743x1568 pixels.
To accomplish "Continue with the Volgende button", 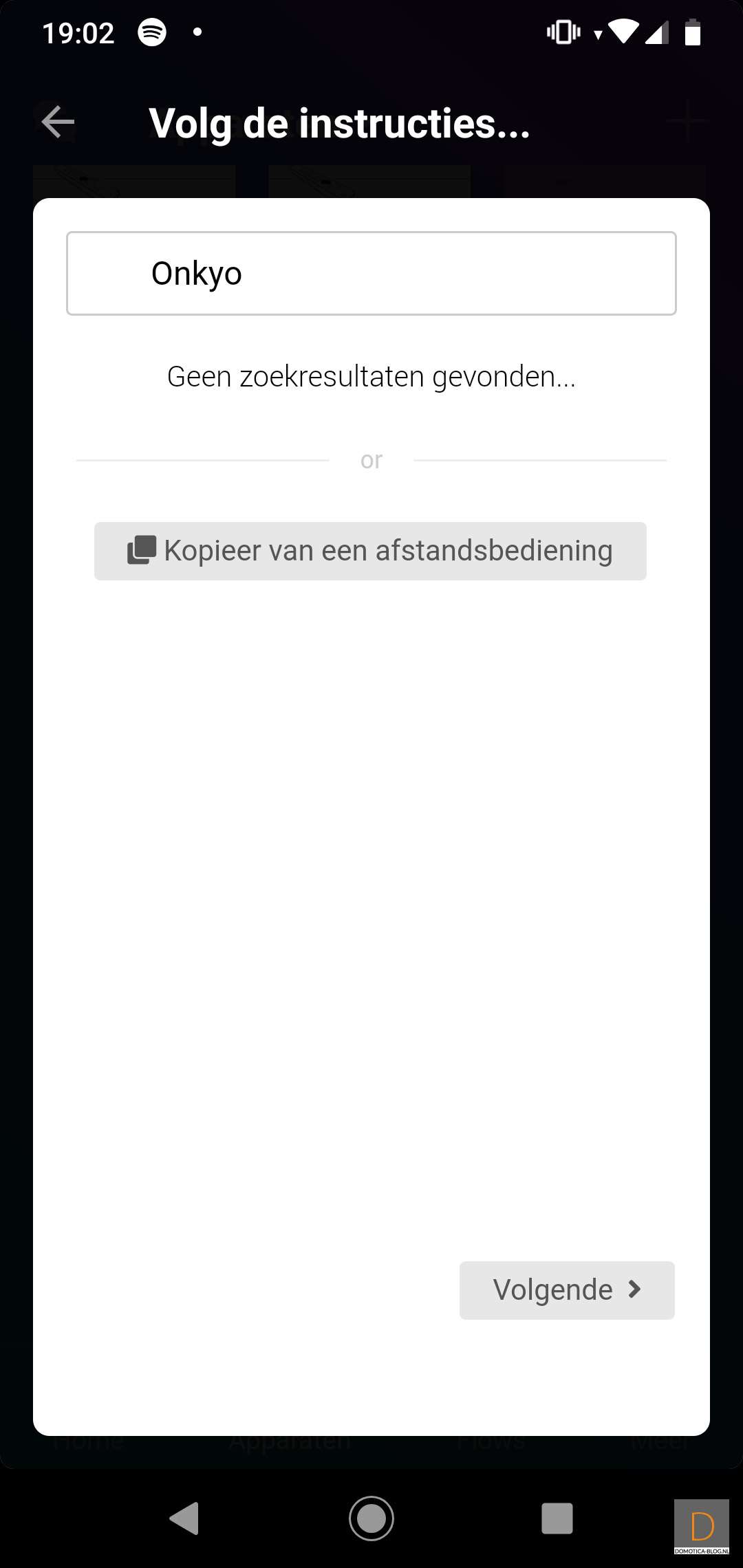I will click(x=567, y=1290).
